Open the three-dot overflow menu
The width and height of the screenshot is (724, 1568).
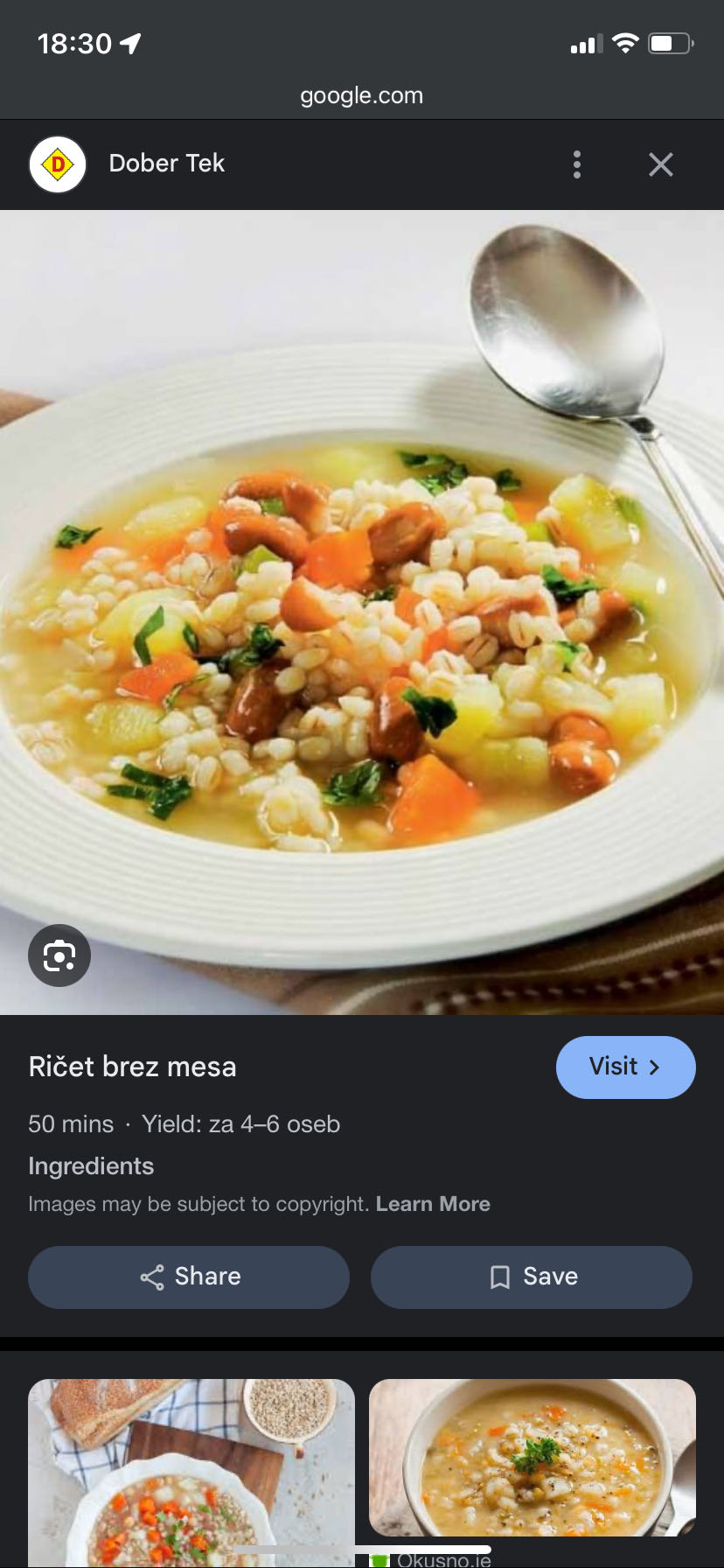point(576,164)
